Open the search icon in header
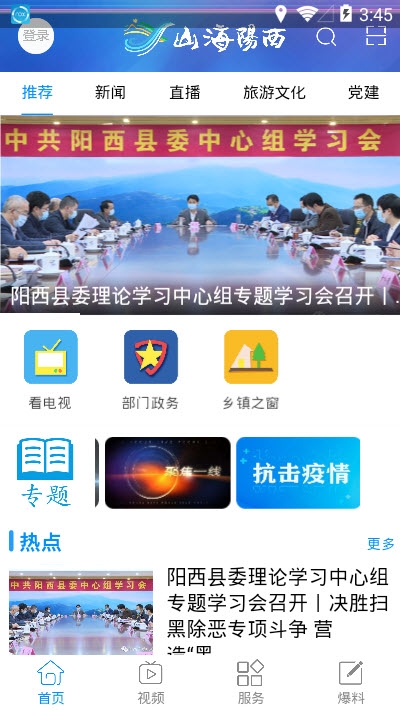This screenshot has height=710, width=400. point(326,37)
